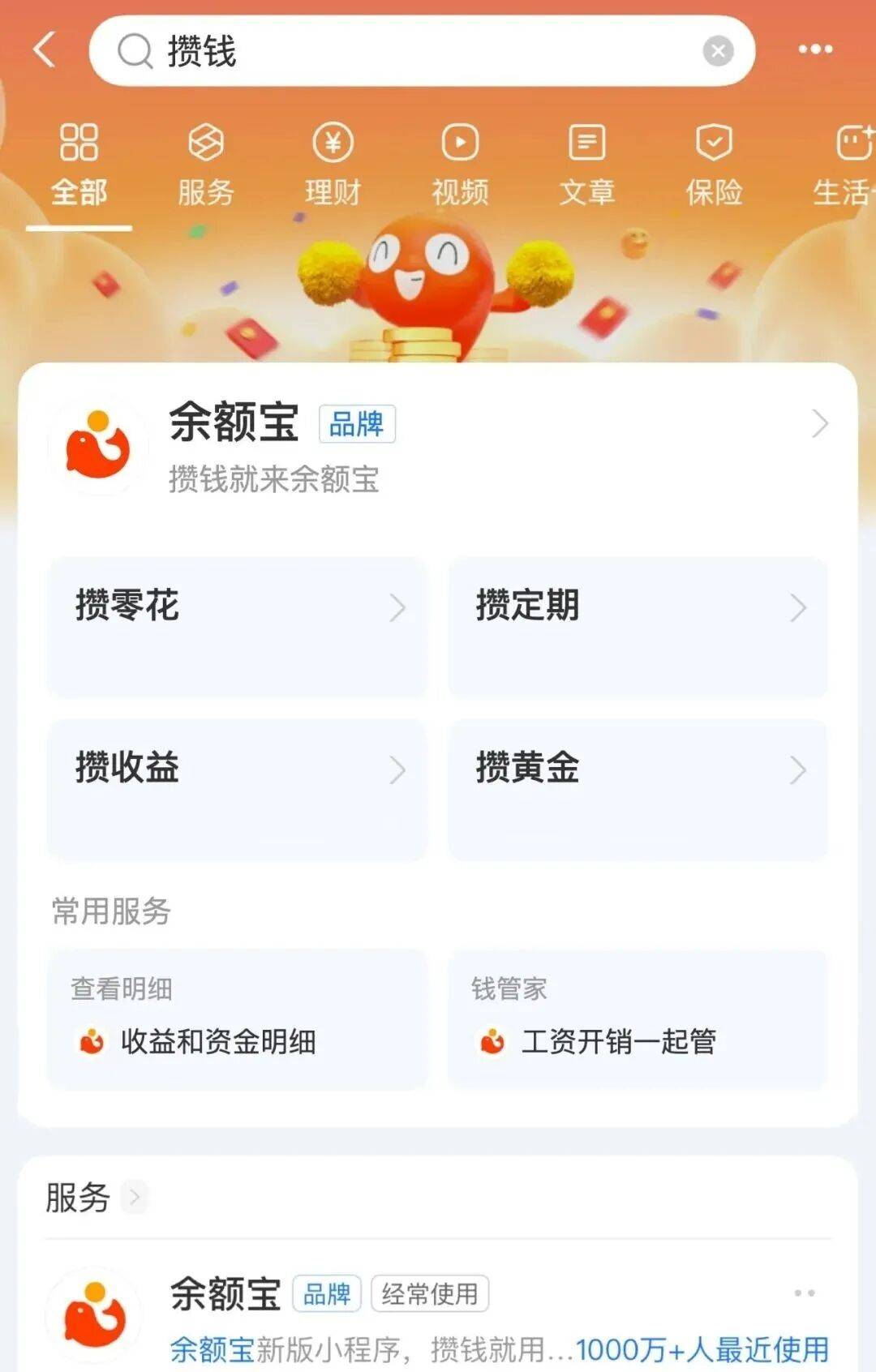Open the 攒黄金 card
The width and height of the screenshot is (876, 1372).
pos(638,788)
